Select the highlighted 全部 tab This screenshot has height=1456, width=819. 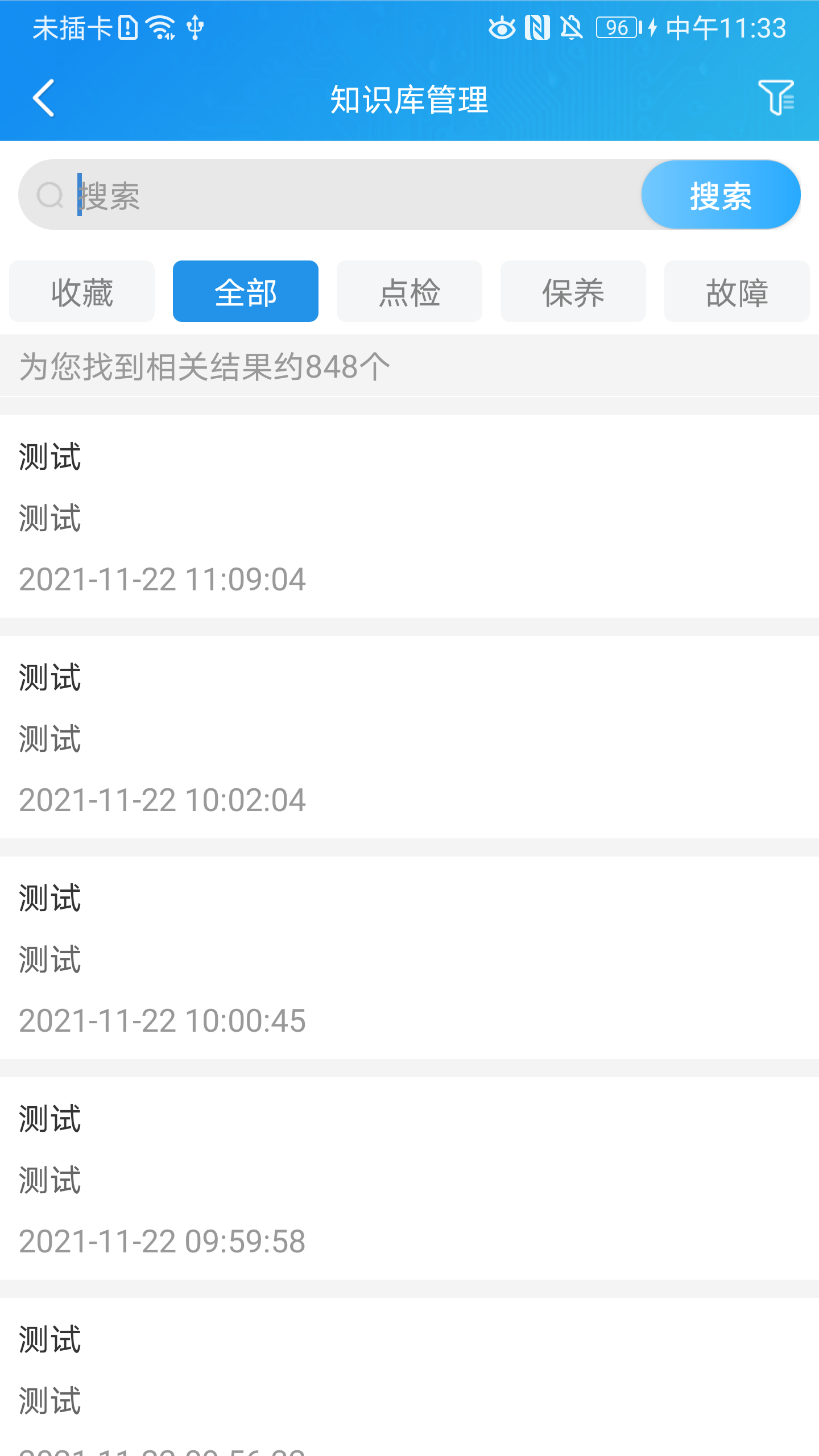tap(245, 291)
